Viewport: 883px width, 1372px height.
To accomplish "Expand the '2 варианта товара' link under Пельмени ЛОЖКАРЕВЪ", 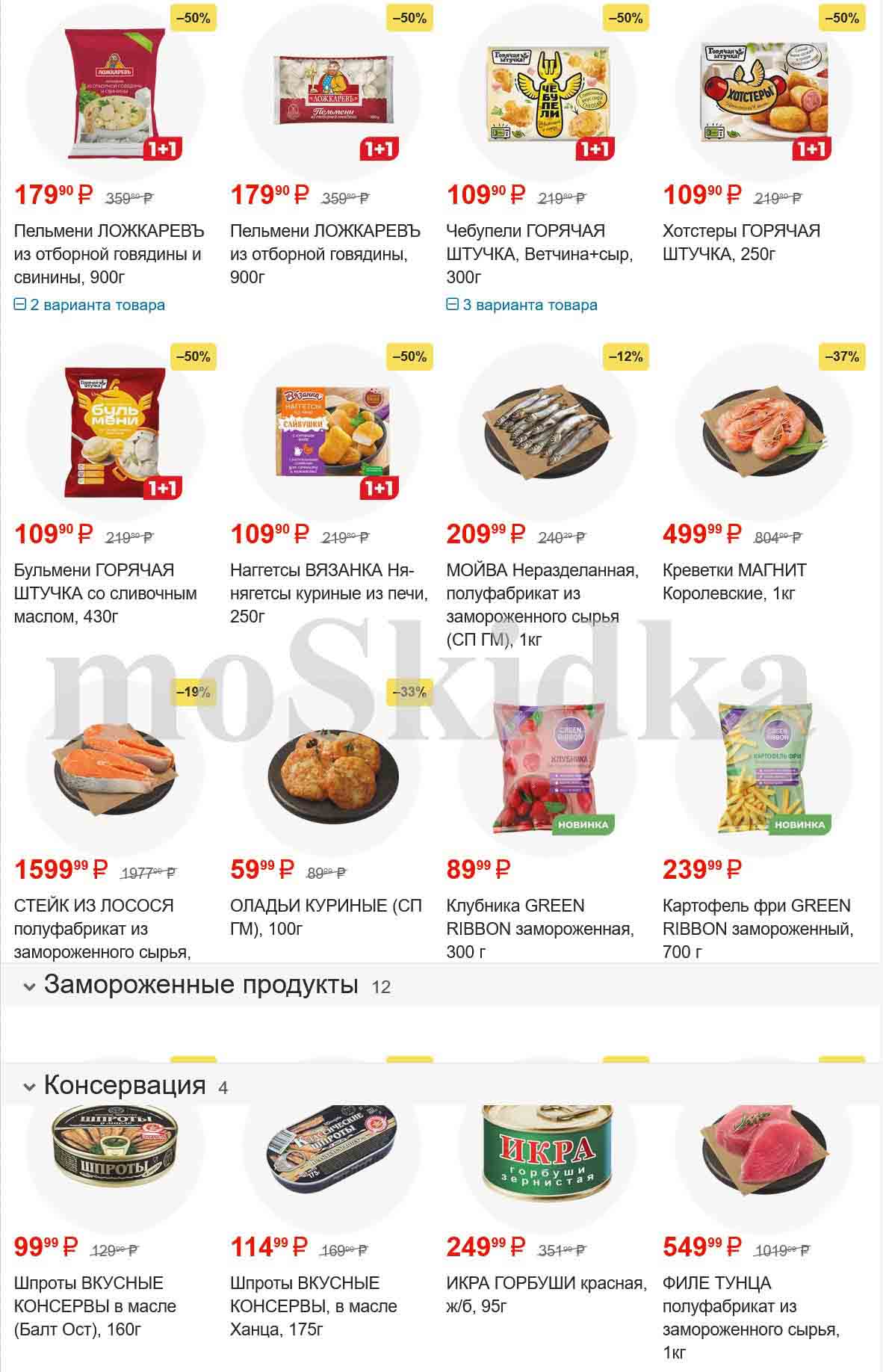I will [90, 305].
